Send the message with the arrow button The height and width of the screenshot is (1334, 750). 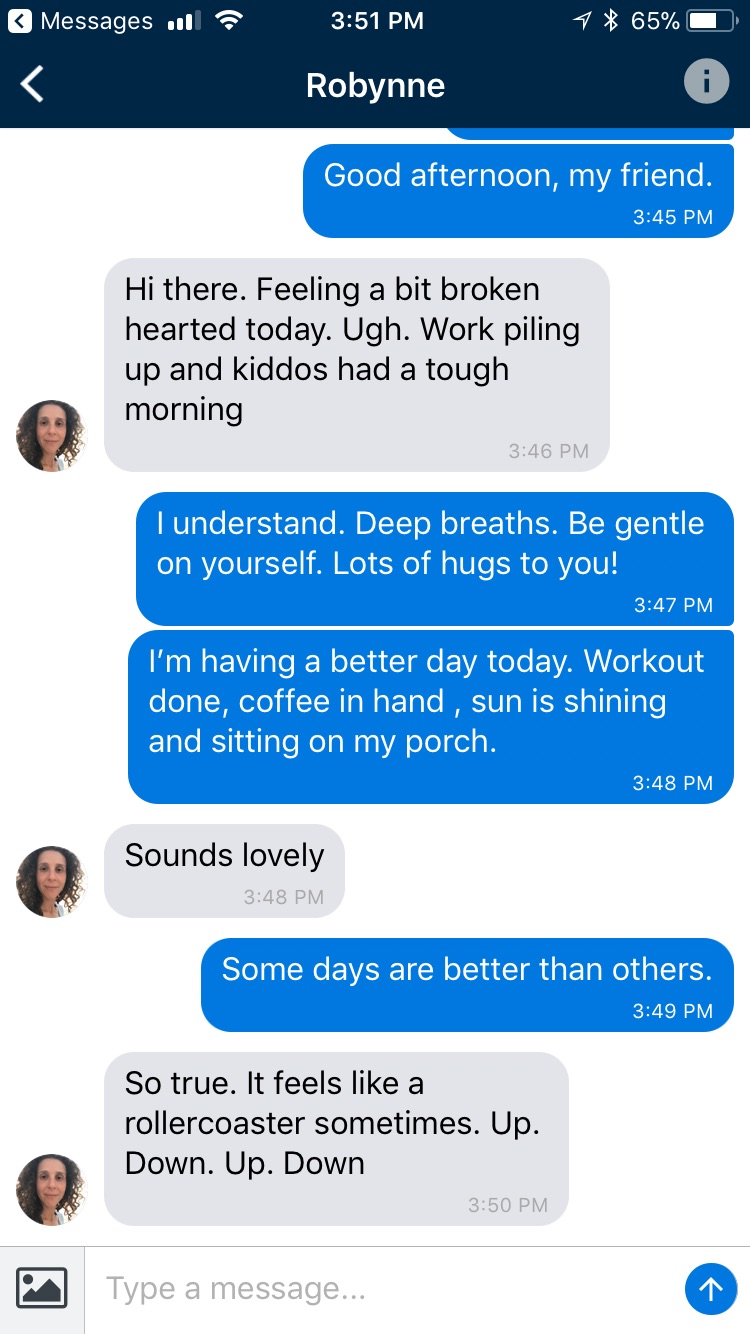[710, 1289]
